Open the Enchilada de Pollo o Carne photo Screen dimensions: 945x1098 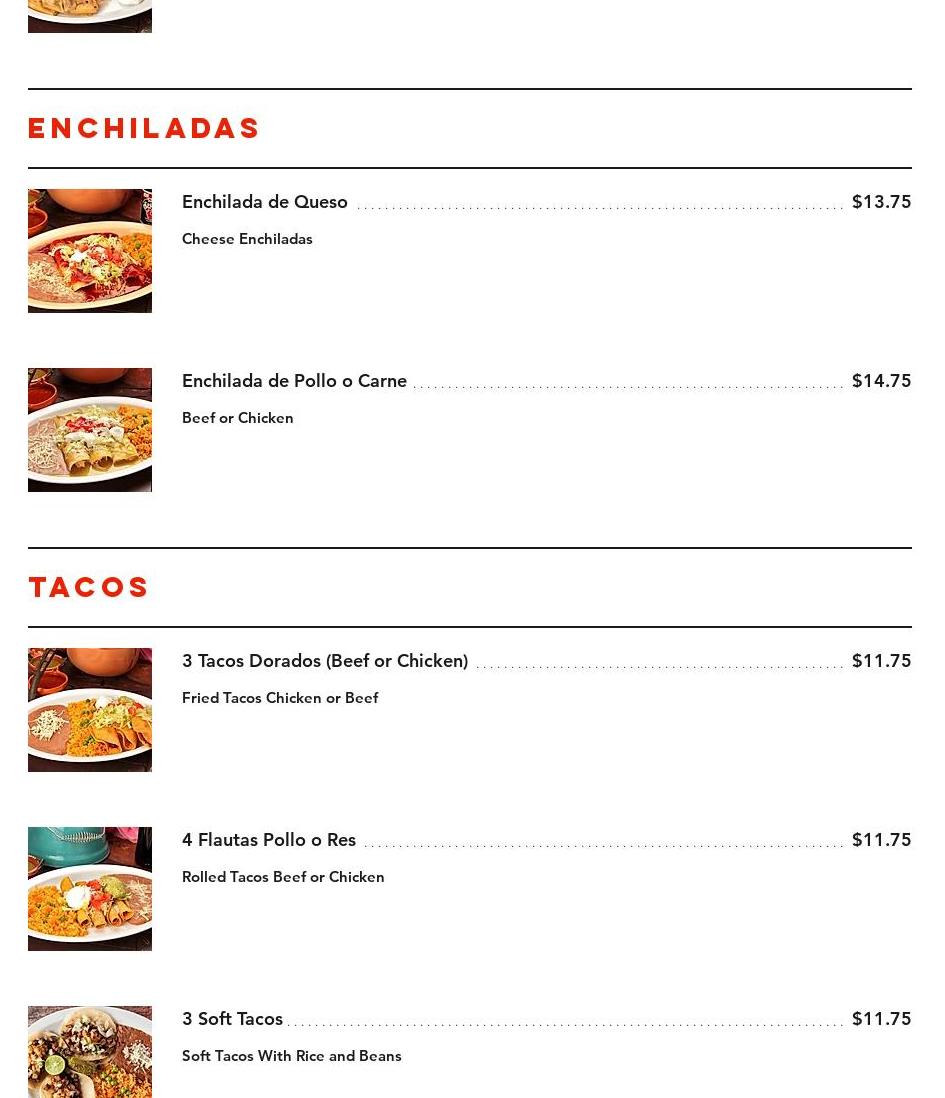(90, 430)
